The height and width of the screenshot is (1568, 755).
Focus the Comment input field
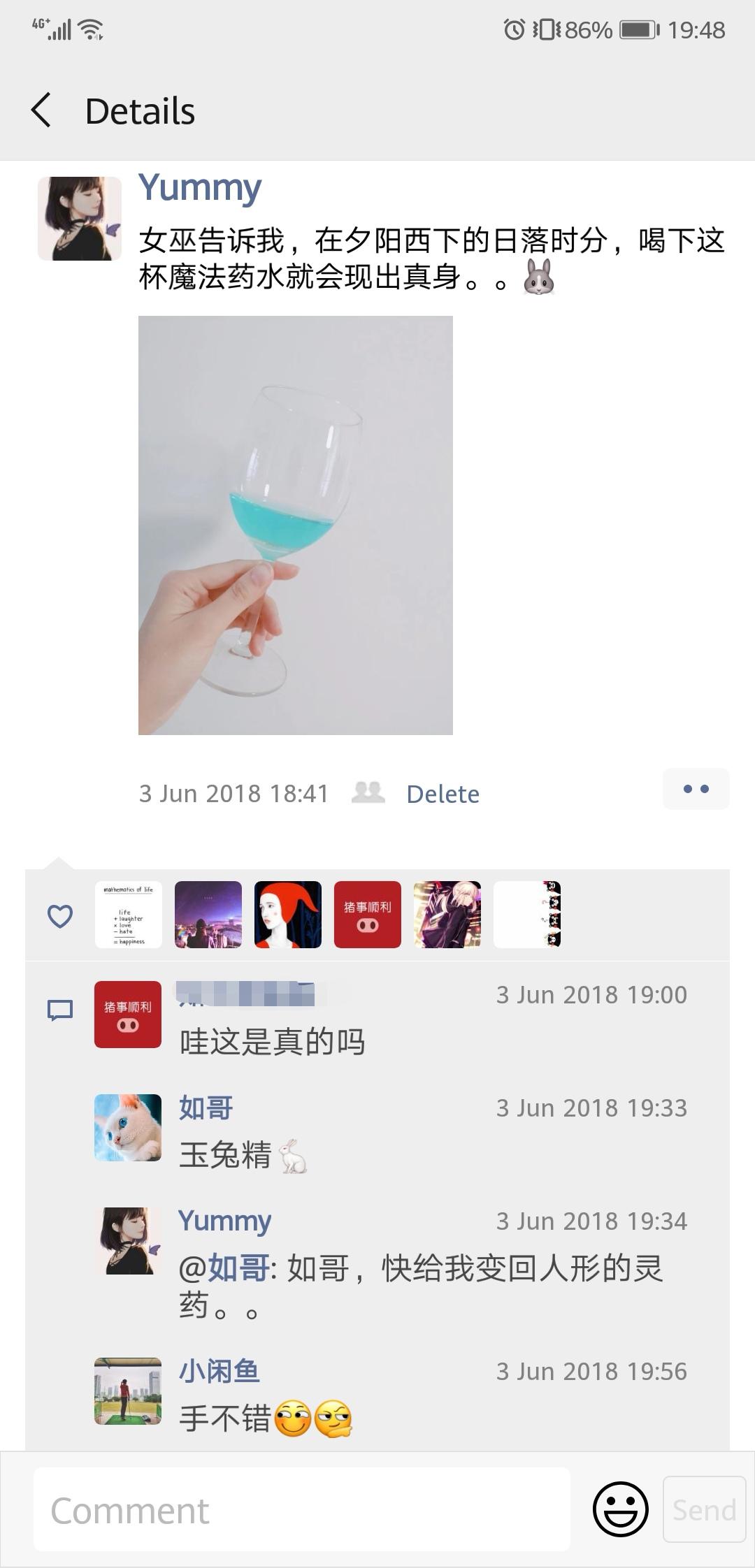(x=302, y=1509)
